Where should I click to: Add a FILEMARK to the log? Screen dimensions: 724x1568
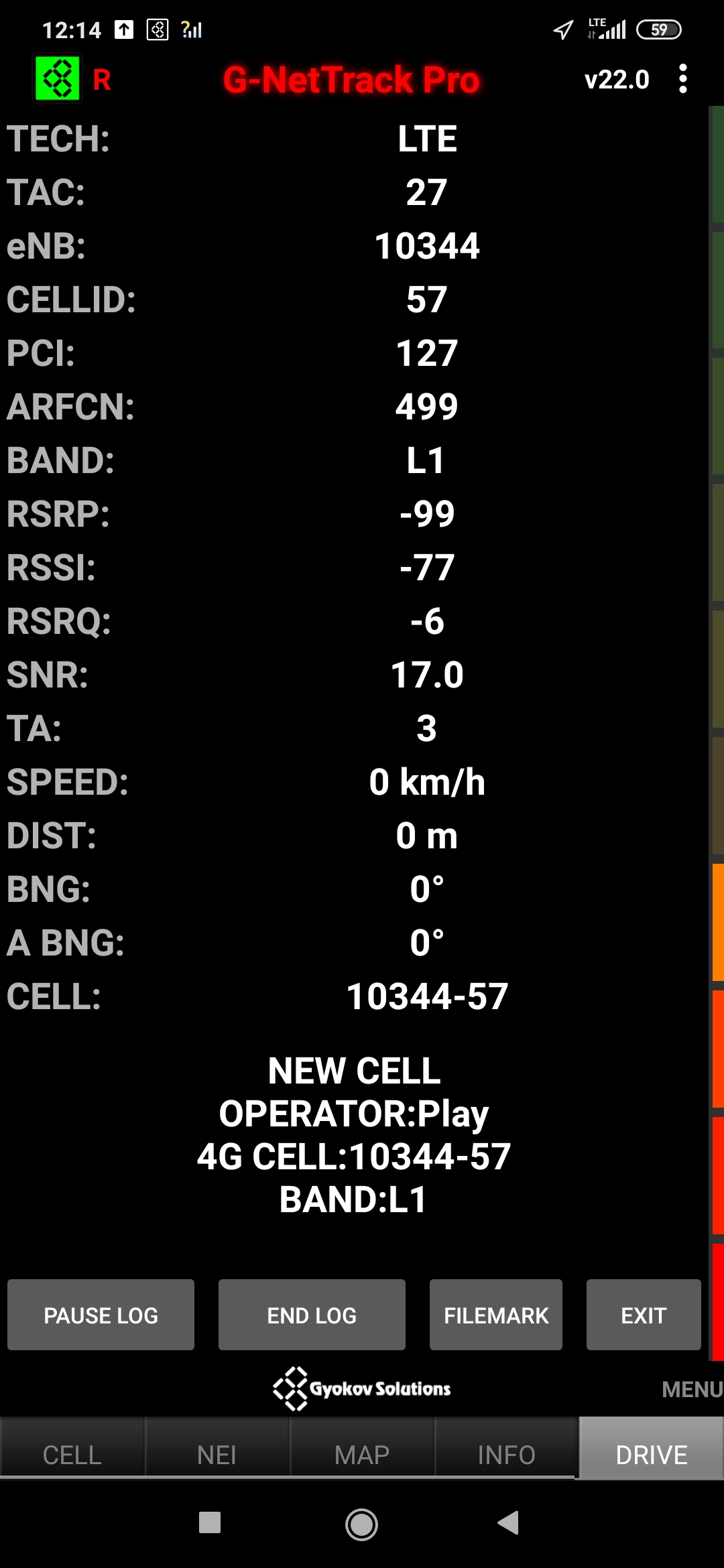coord(496,1315)
